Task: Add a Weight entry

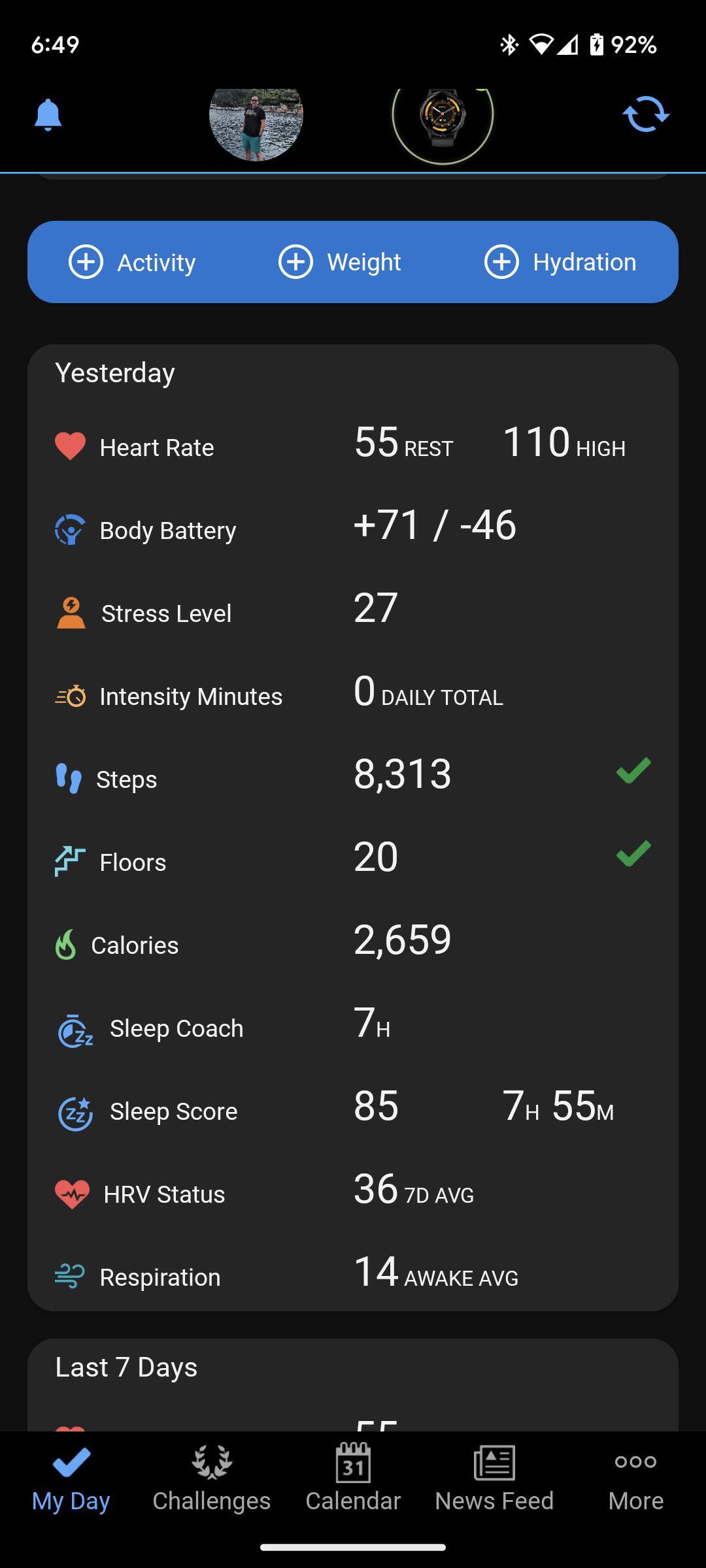Action: pos(340,262)
